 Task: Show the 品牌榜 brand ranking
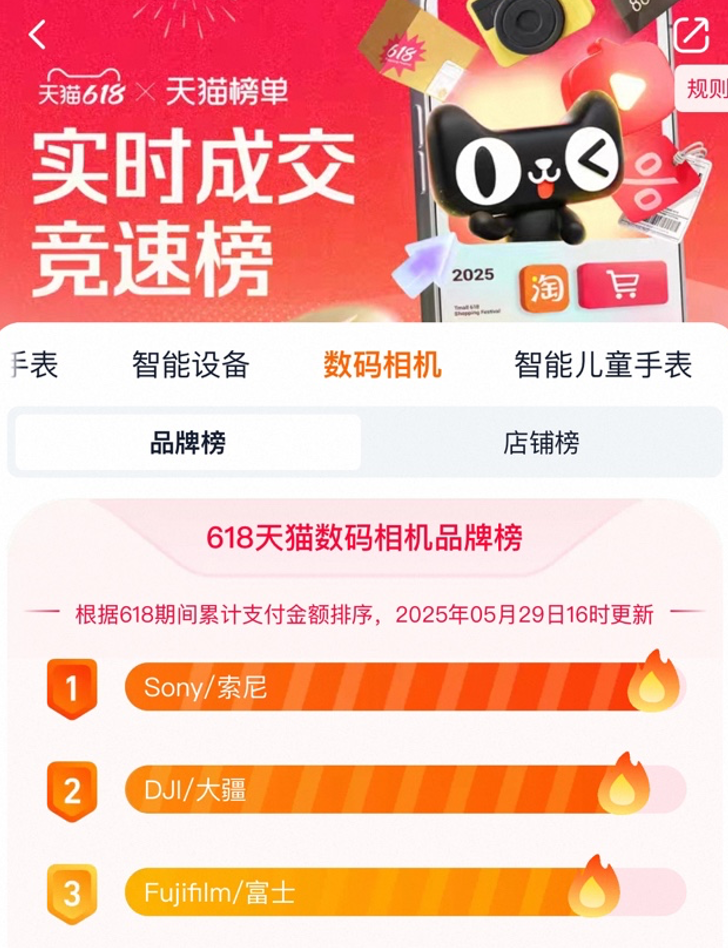pos(188,443)
